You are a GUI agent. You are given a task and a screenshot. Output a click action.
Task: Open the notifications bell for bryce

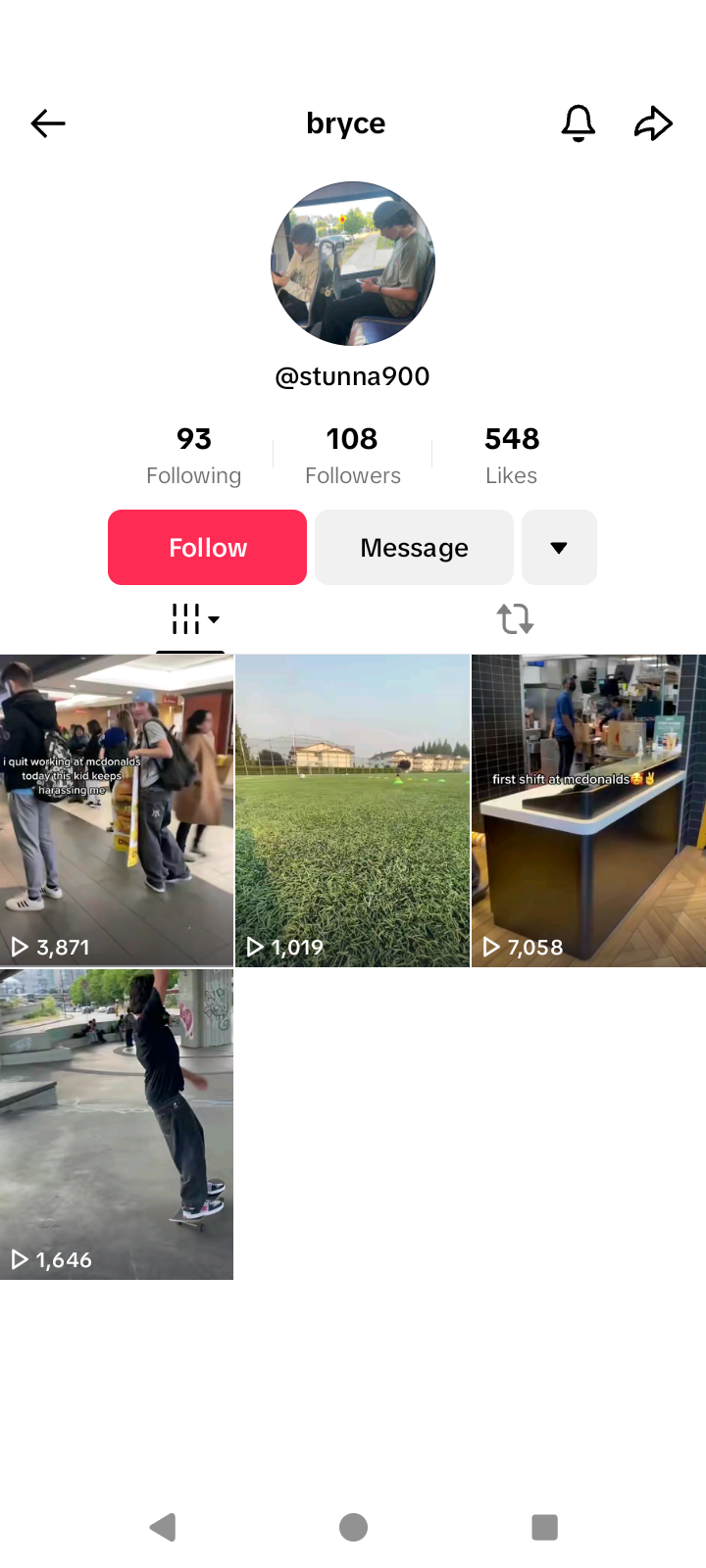[578, 123]
